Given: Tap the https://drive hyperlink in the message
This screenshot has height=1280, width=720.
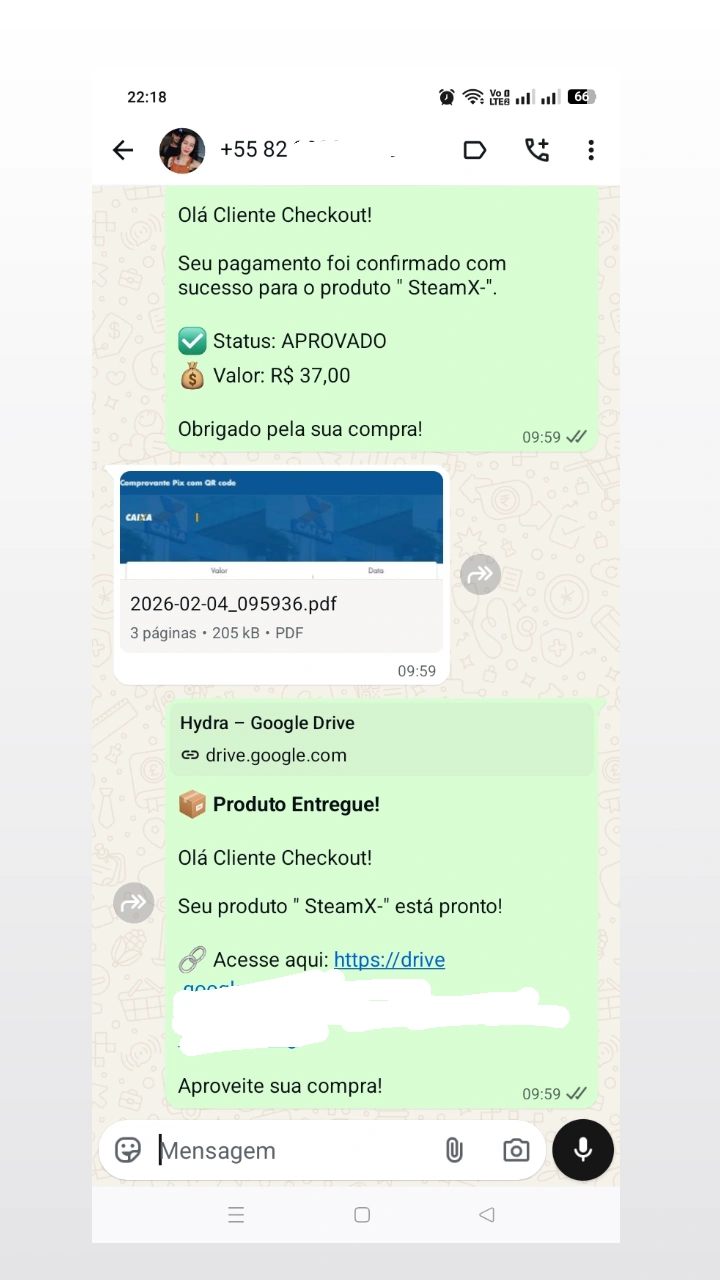Looking at the screenshot, I should coord(389,959).
